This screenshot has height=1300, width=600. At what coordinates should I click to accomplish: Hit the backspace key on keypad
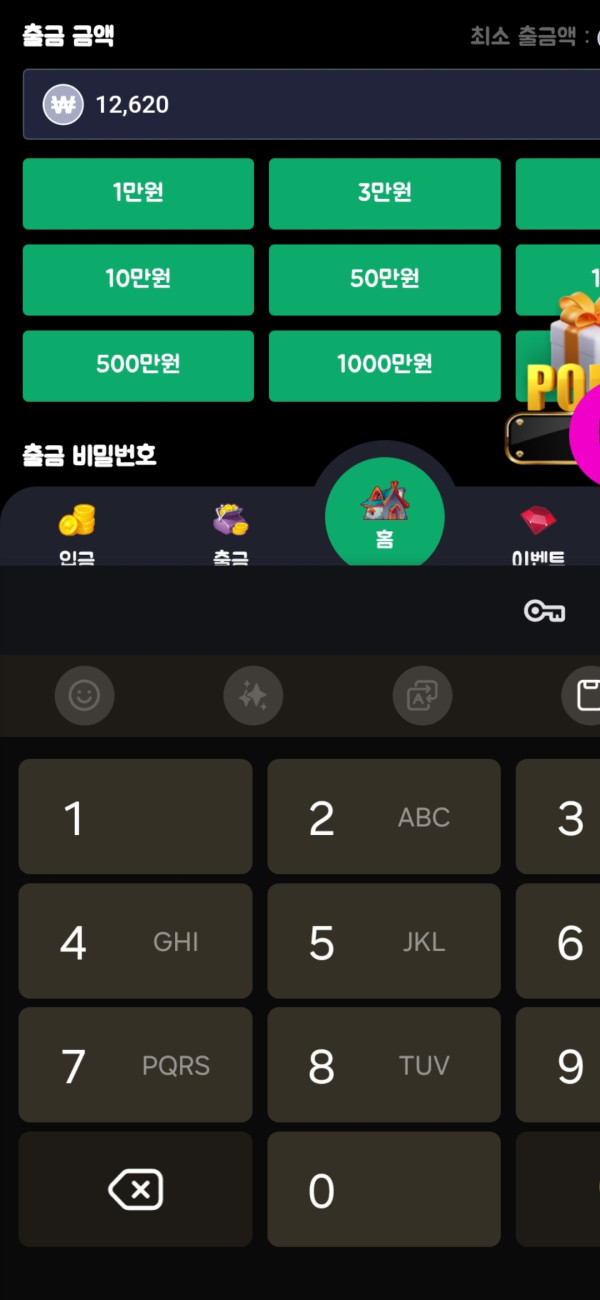pos(135,1190)
